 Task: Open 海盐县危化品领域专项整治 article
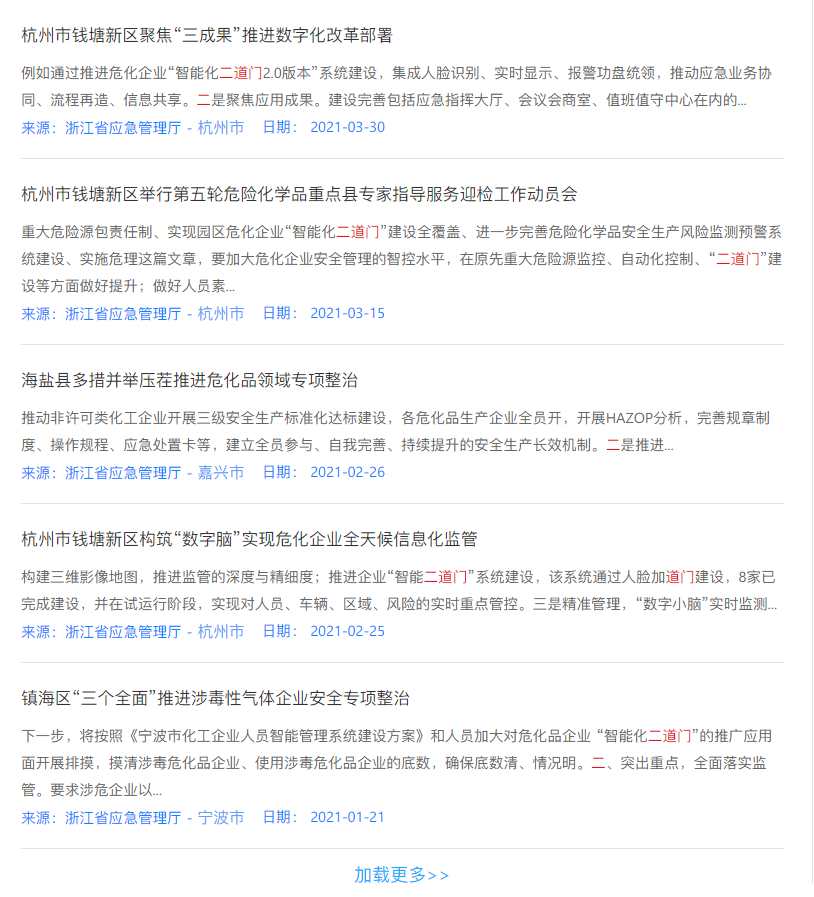point(189,381)
